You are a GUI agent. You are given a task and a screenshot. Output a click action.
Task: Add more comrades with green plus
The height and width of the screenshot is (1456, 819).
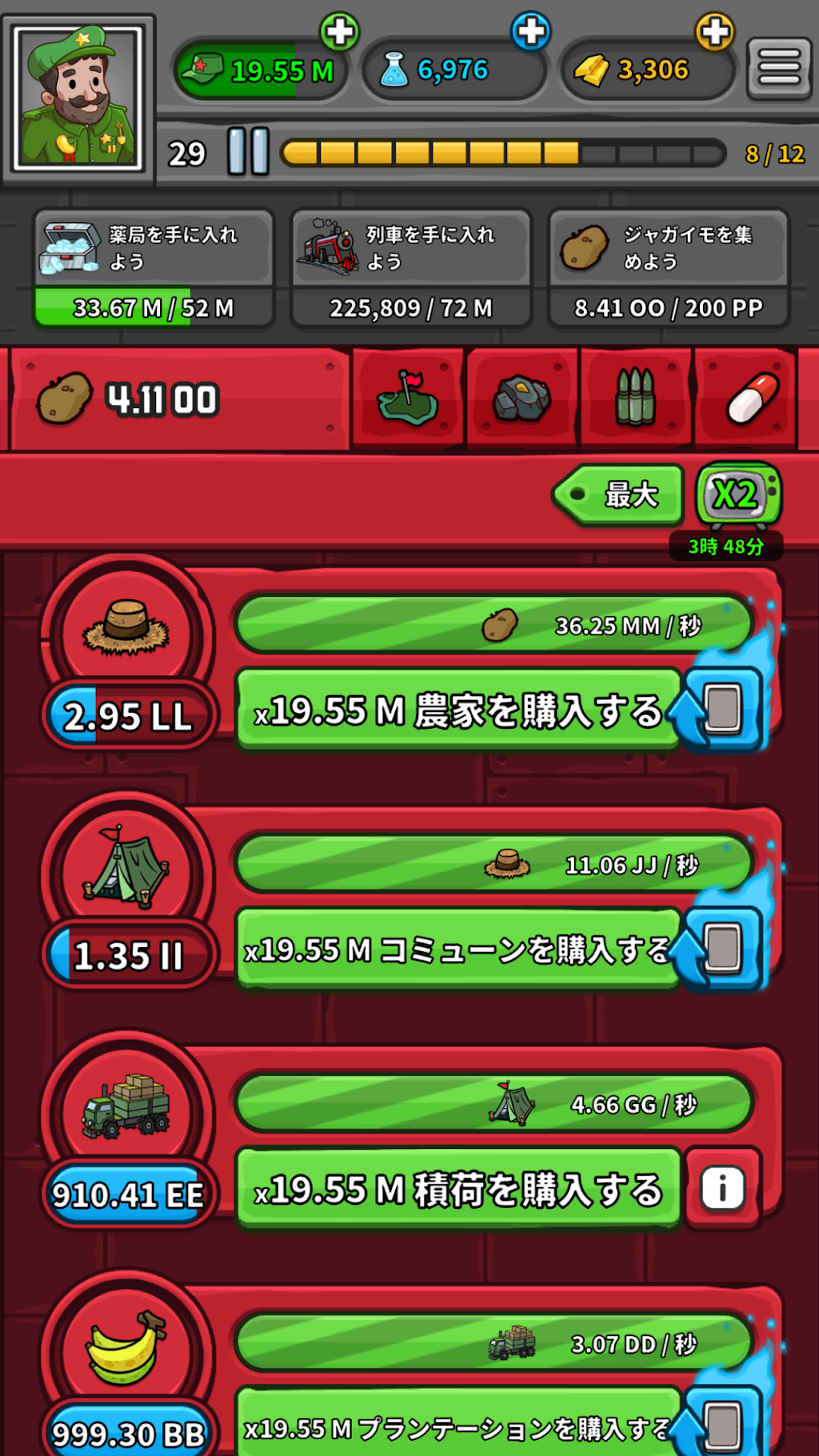(340, 32)
